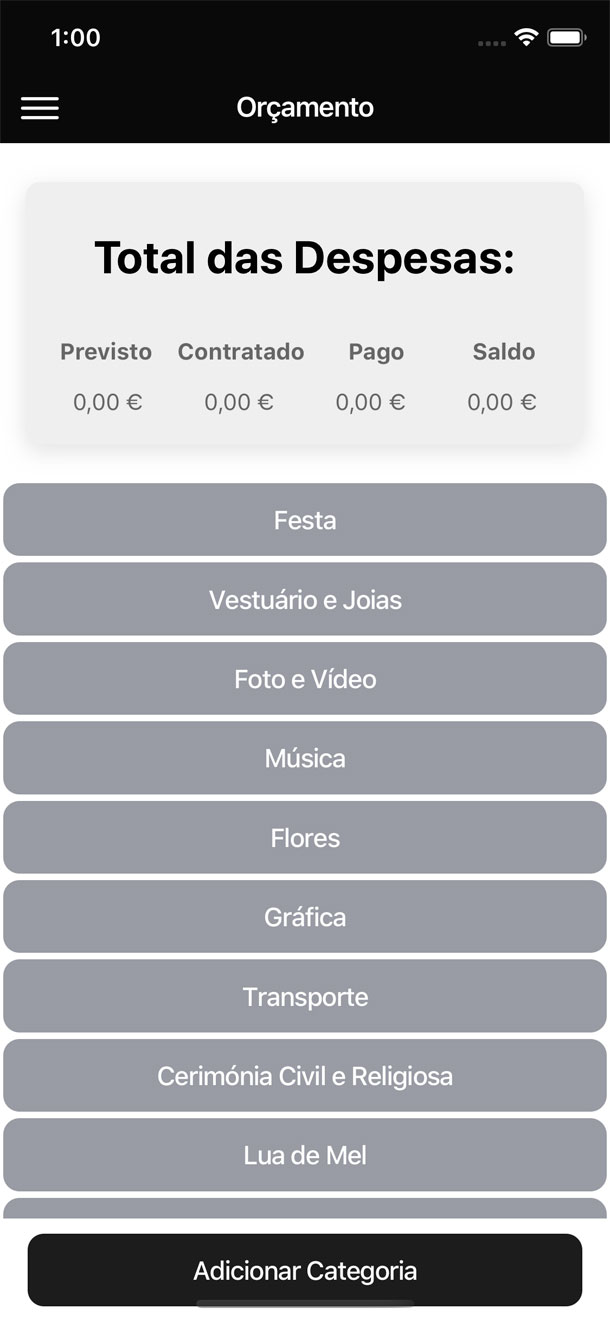Open Cerimónia Civil e Religiosa
This screenshot has height=1321, width=610.
[305, 1076]
